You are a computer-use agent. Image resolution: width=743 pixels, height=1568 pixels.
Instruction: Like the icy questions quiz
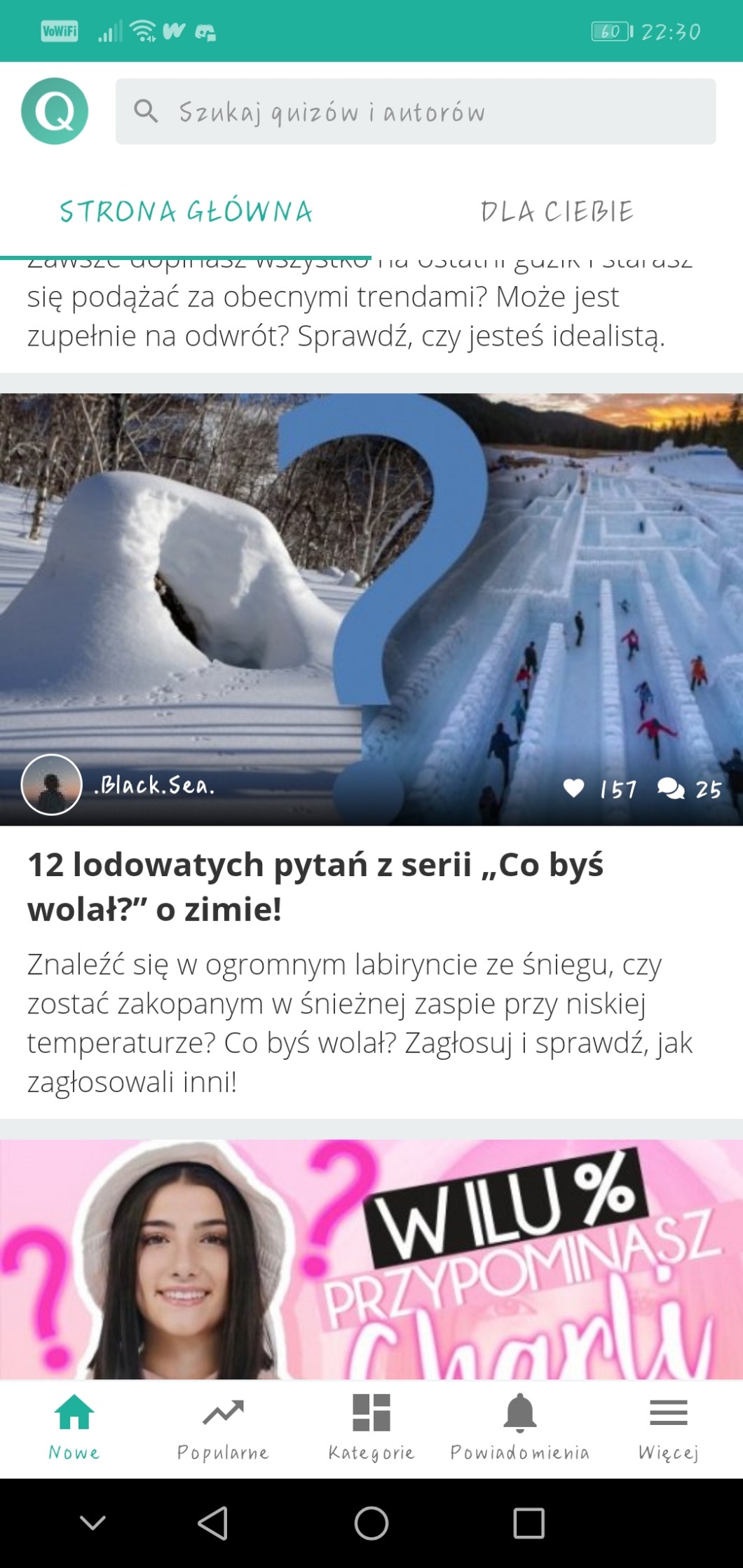[x=574, y=789]
